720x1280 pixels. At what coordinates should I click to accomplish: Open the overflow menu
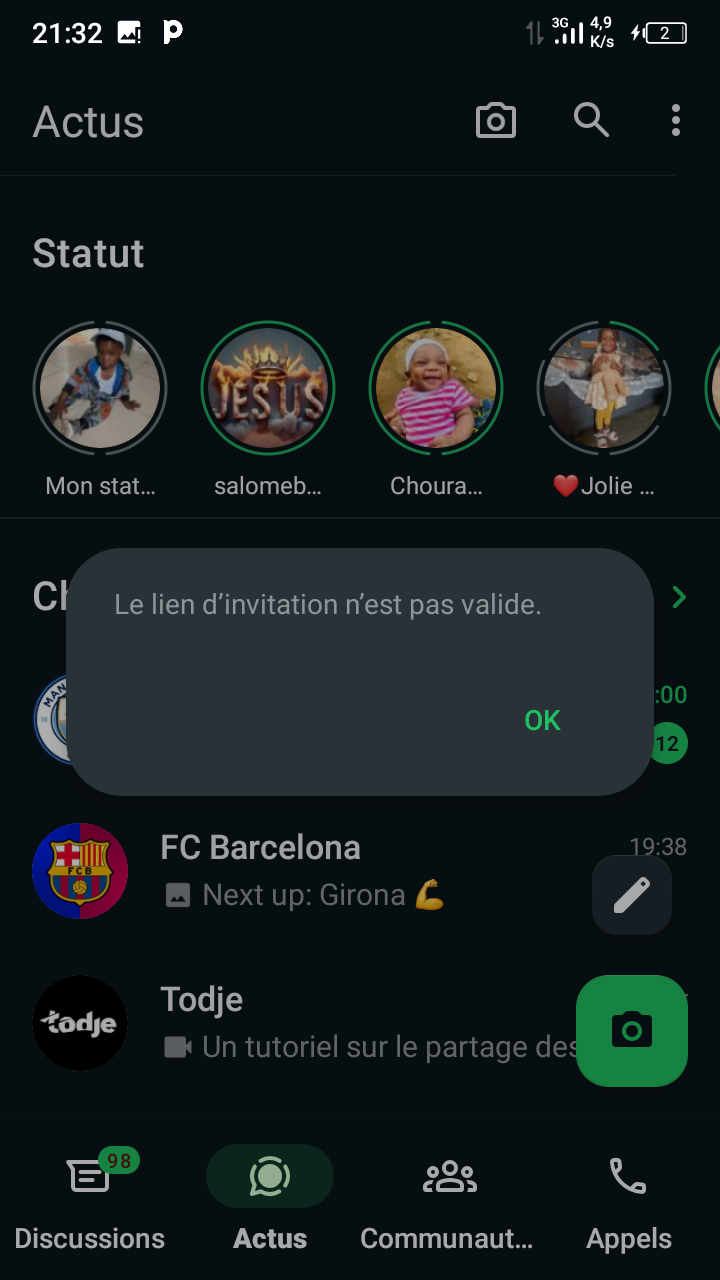click(676, 120)
